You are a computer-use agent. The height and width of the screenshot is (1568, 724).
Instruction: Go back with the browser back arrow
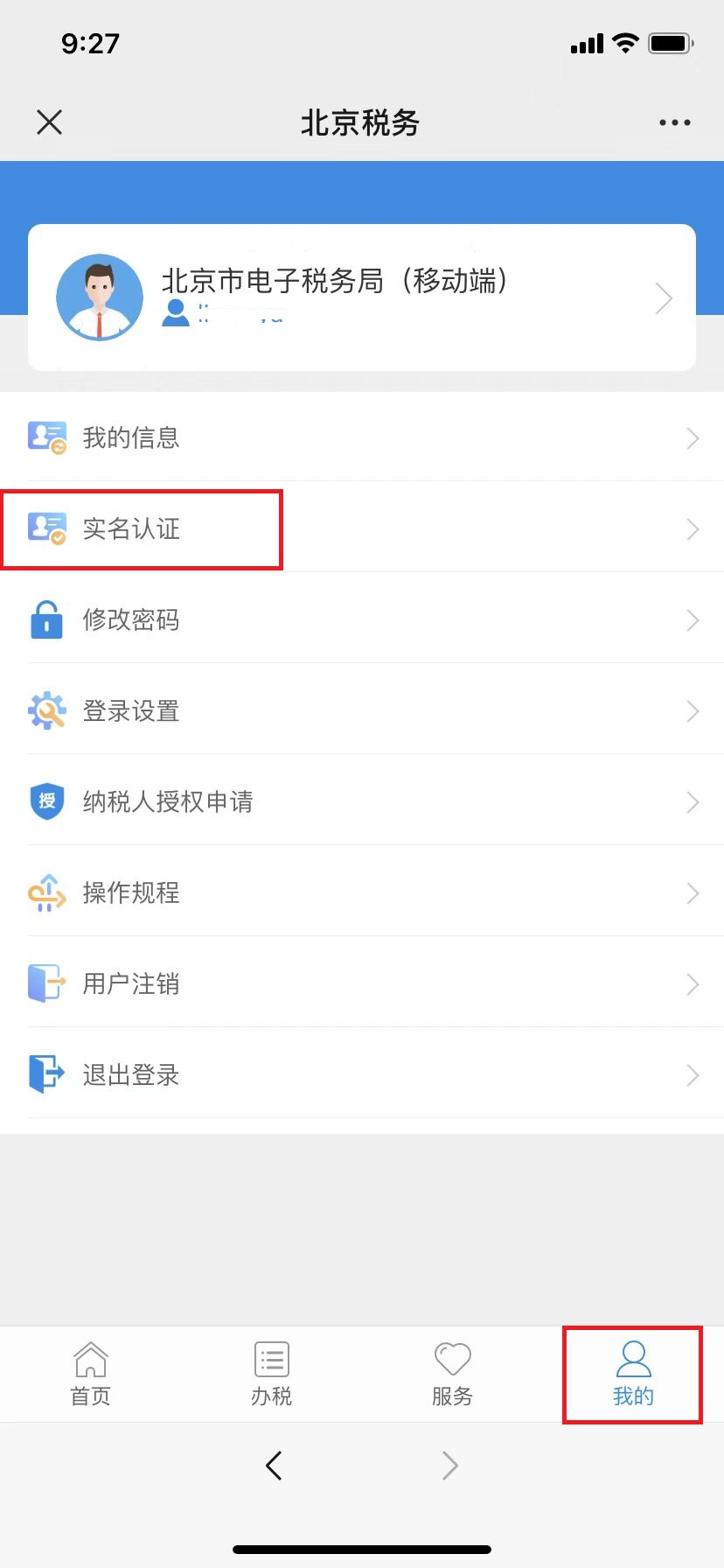(274, 1465)
